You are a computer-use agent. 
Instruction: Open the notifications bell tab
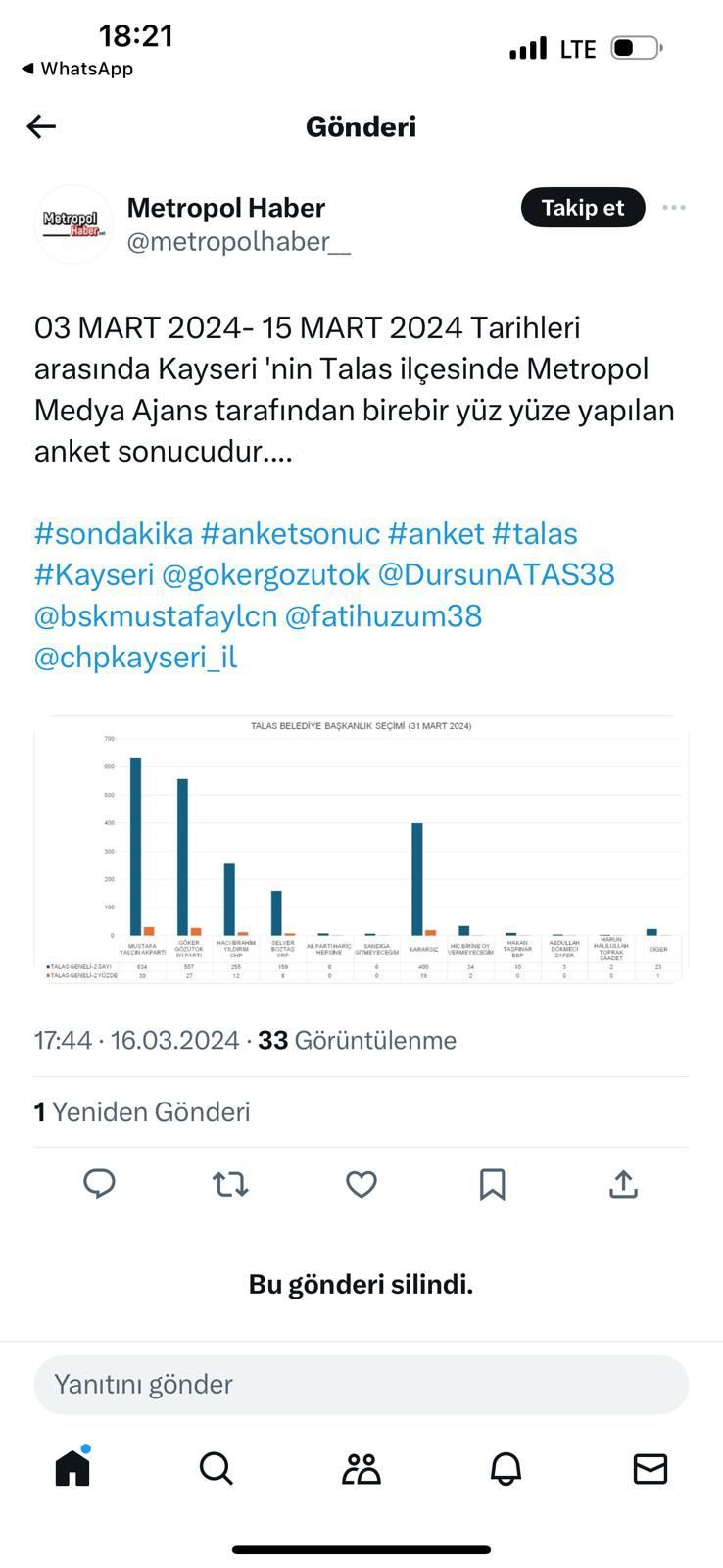pos(506,1468)
